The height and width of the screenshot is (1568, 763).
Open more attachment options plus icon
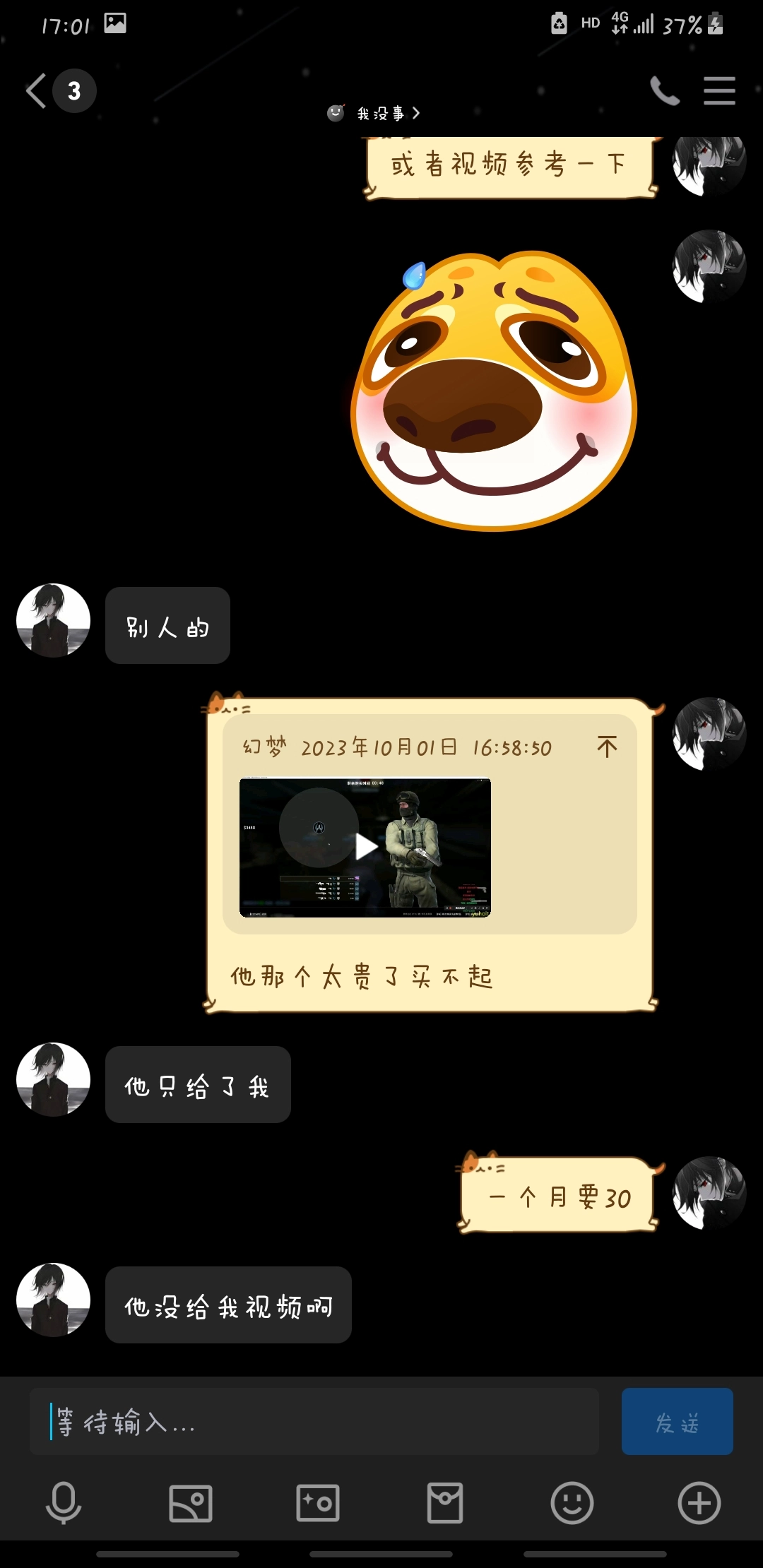[699, 1503]
